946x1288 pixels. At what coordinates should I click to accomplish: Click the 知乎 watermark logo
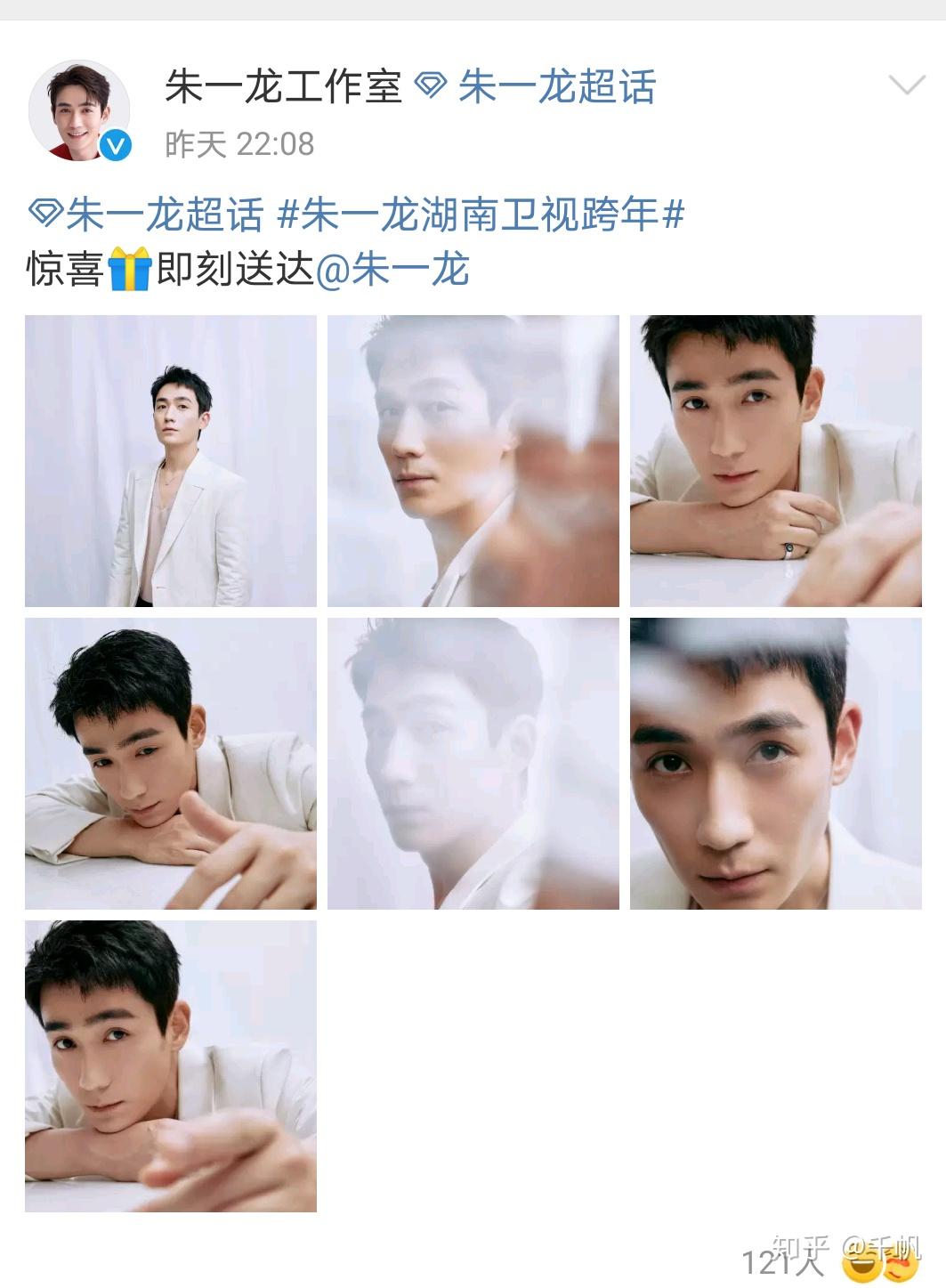(x=804, y=1249)
